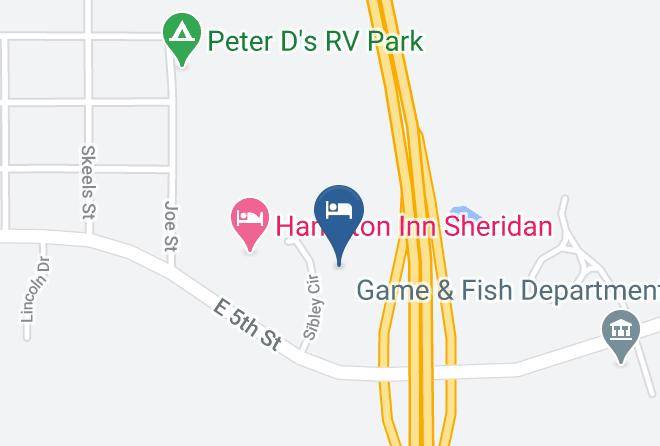Open the Game & Fish Department pin

click(620, 336)
